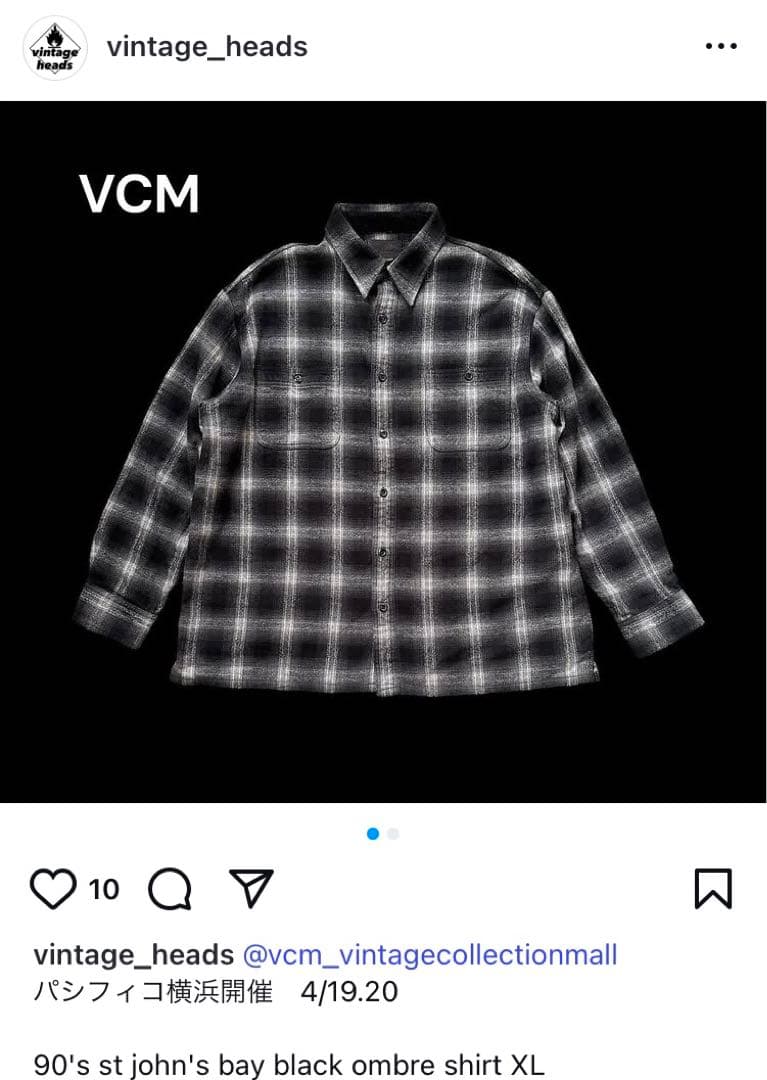The width and height of the screenshot is (767, 1080).
Task: Like the vintage_heads shirt post
Action: click(54, 888)
